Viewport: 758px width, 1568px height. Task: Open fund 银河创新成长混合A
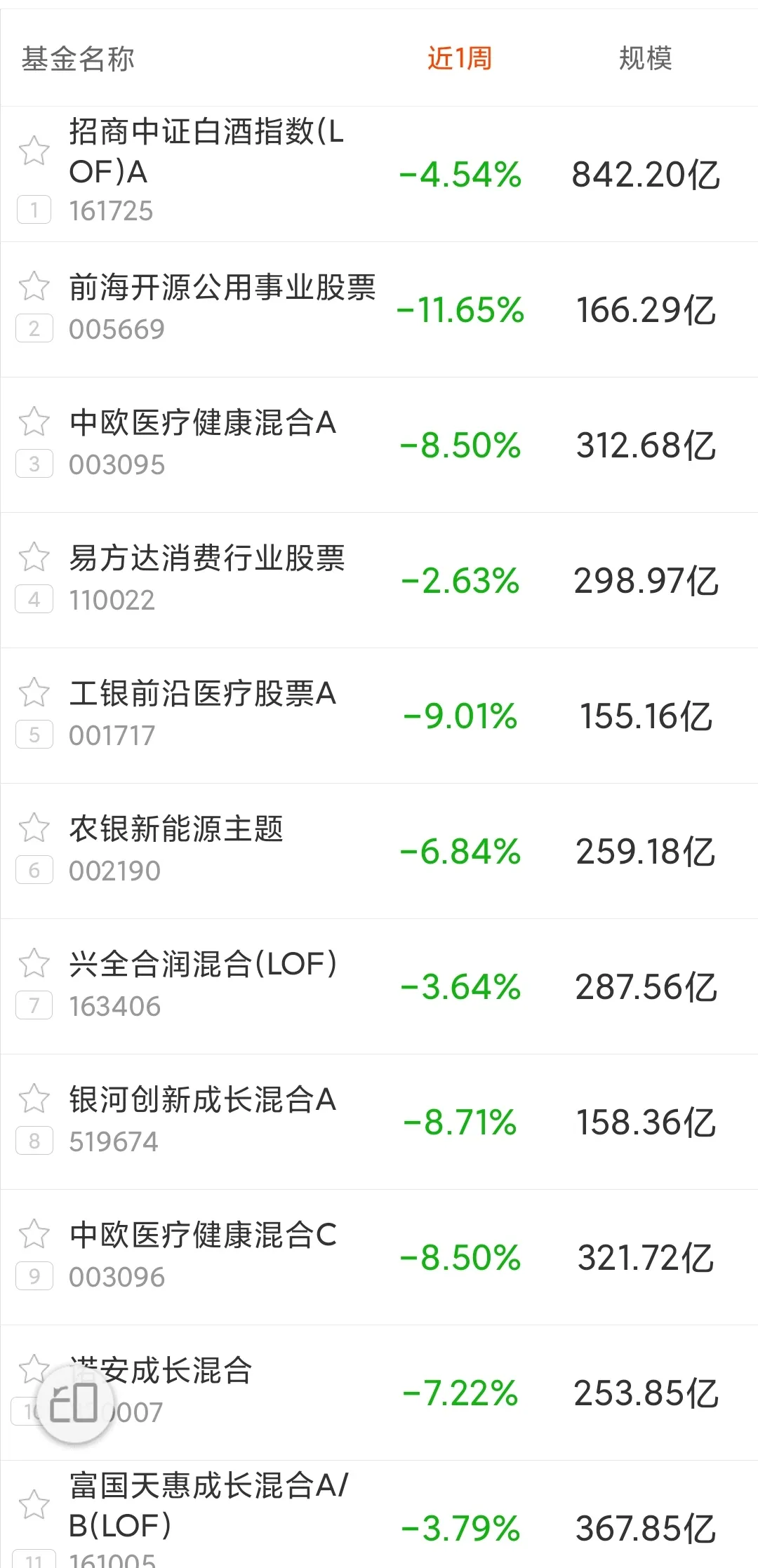[379, 1122]
